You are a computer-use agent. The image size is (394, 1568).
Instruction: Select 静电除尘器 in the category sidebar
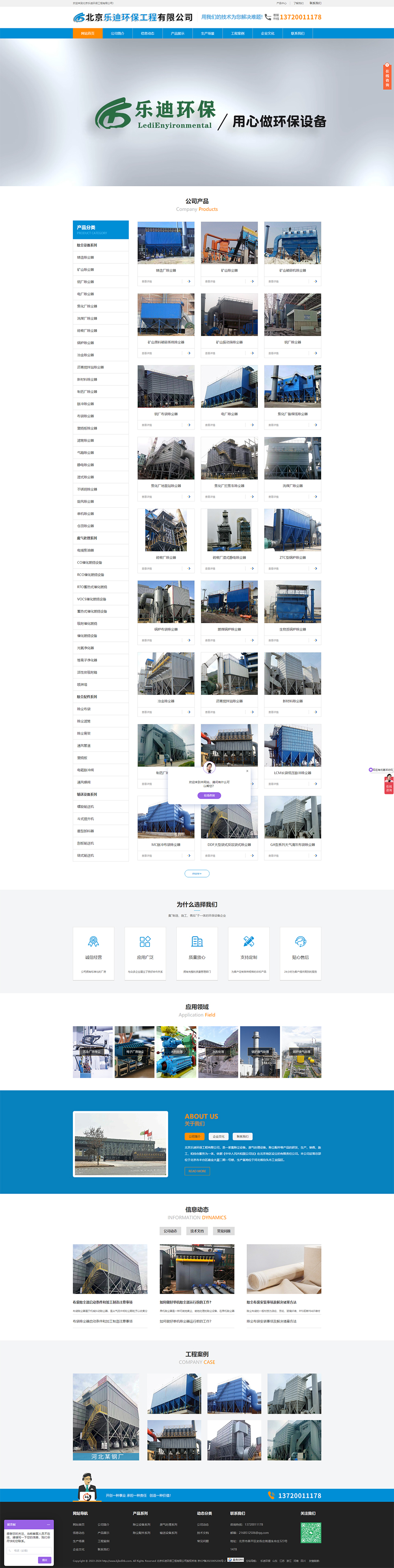[x=85, y=465]
